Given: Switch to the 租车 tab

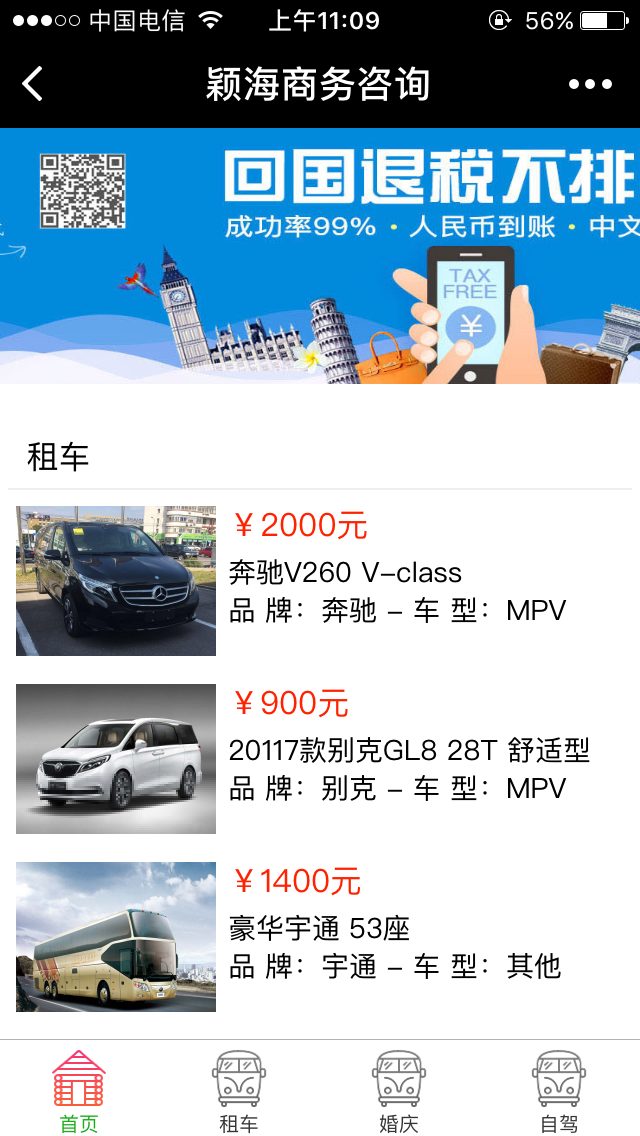Looking at the screenshot, I should 239,1090.
